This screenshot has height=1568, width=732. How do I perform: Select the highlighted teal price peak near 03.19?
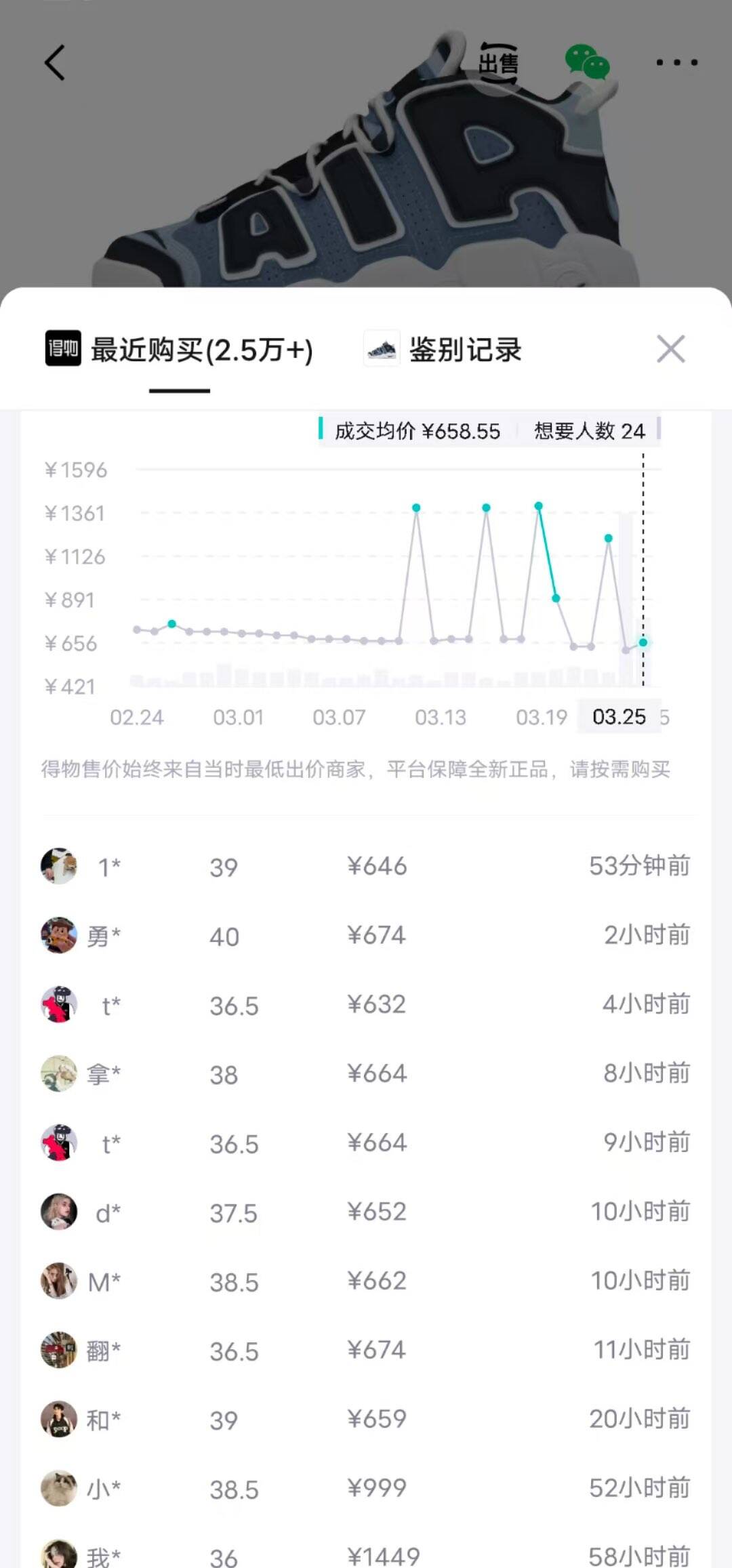[537, 505]
